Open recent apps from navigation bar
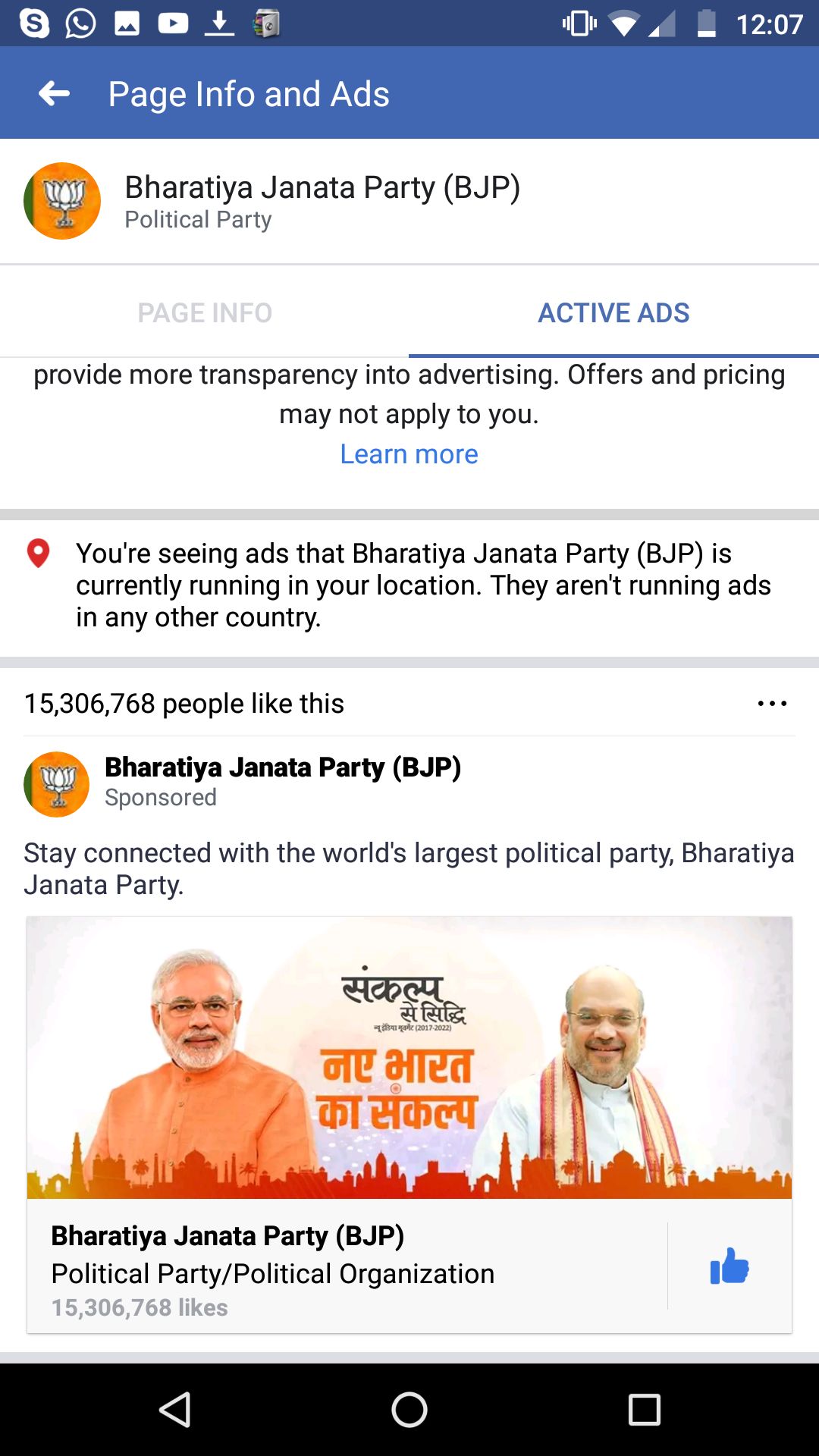This screenshot has height=1456, width=819. 645,1410
